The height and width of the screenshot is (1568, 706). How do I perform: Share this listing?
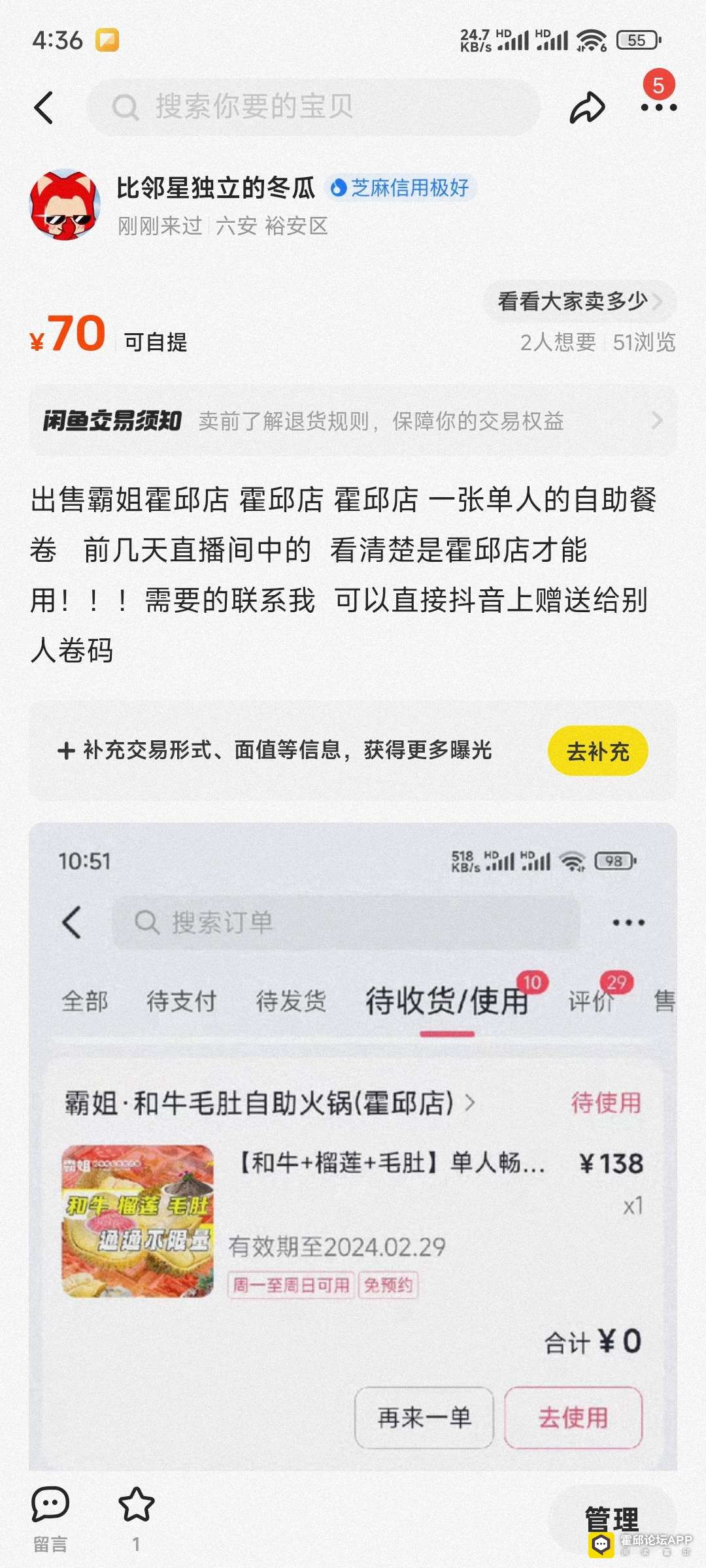click(x=586, y=108)
